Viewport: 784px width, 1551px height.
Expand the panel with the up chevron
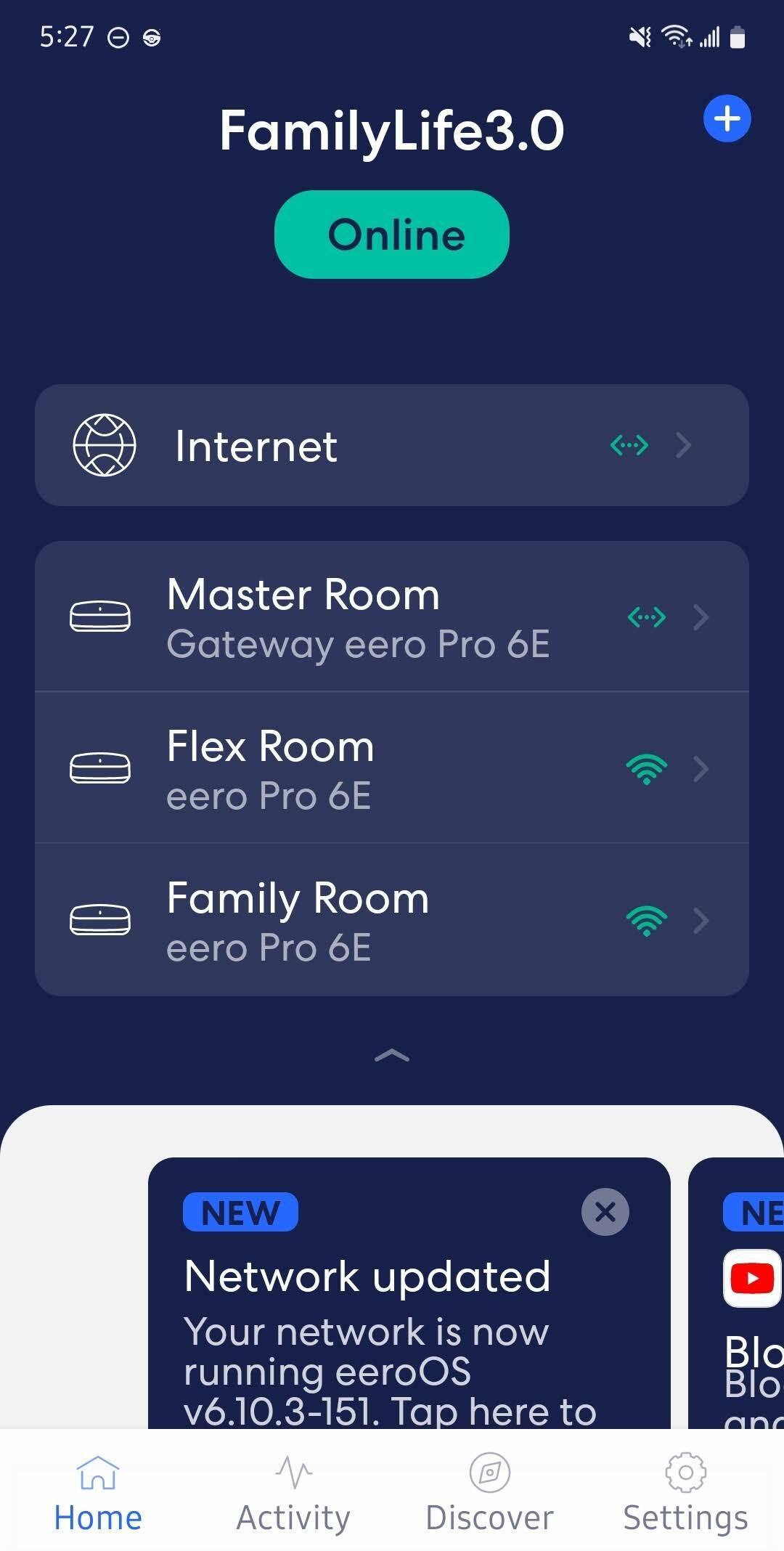point(392,1057)
